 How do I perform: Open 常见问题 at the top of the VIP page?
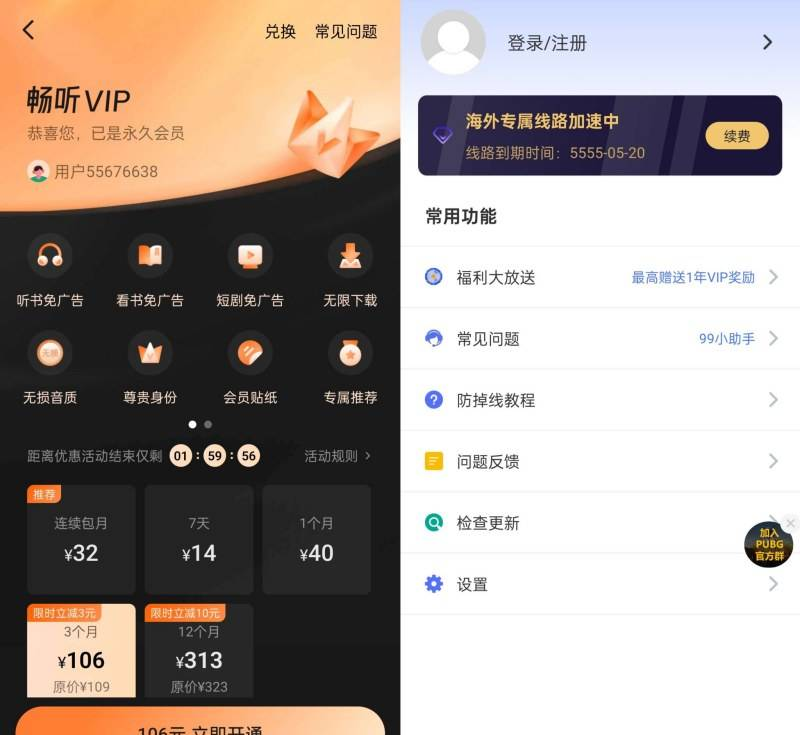346,31
